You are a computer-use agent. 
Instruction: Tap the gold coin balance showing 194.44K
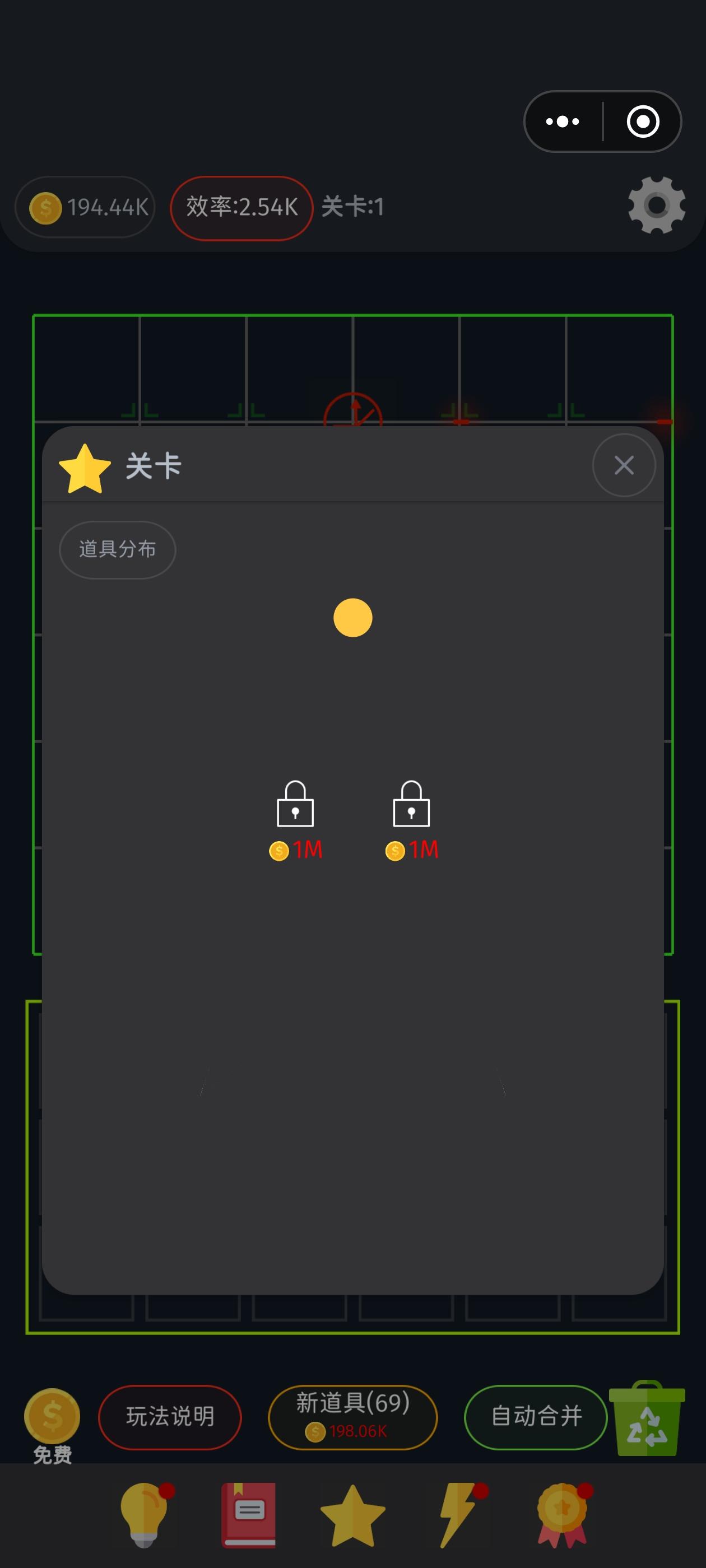84,208
